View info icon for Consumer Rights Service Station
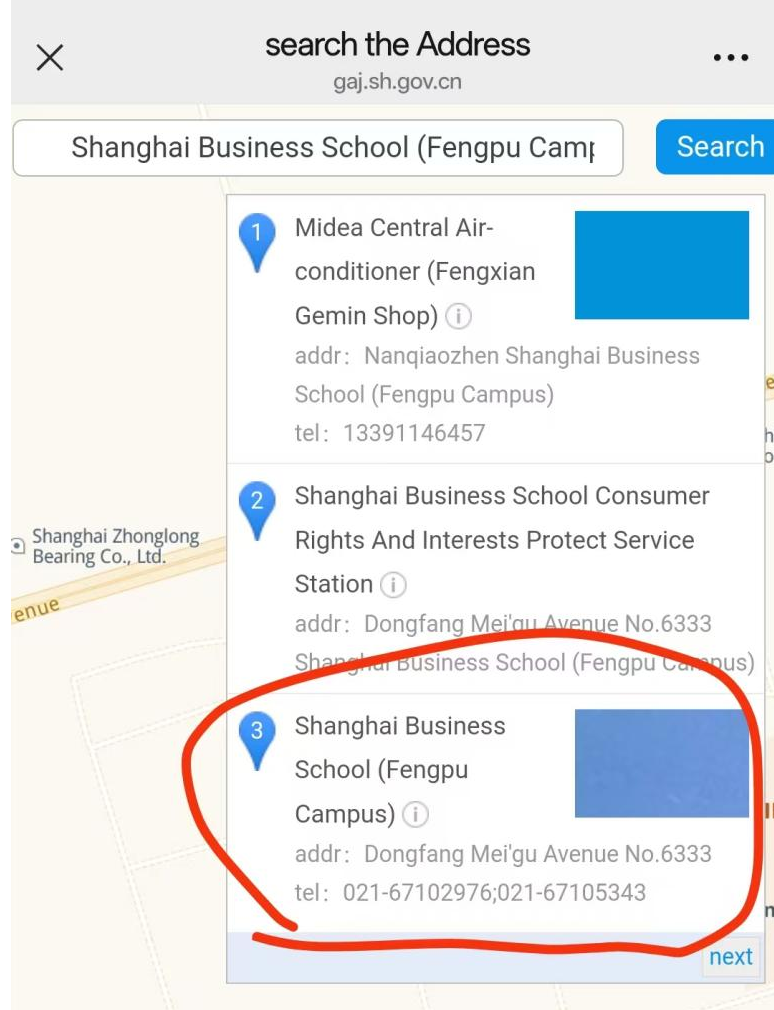Viewport: 774px width, 1010px height. (394, 584)
